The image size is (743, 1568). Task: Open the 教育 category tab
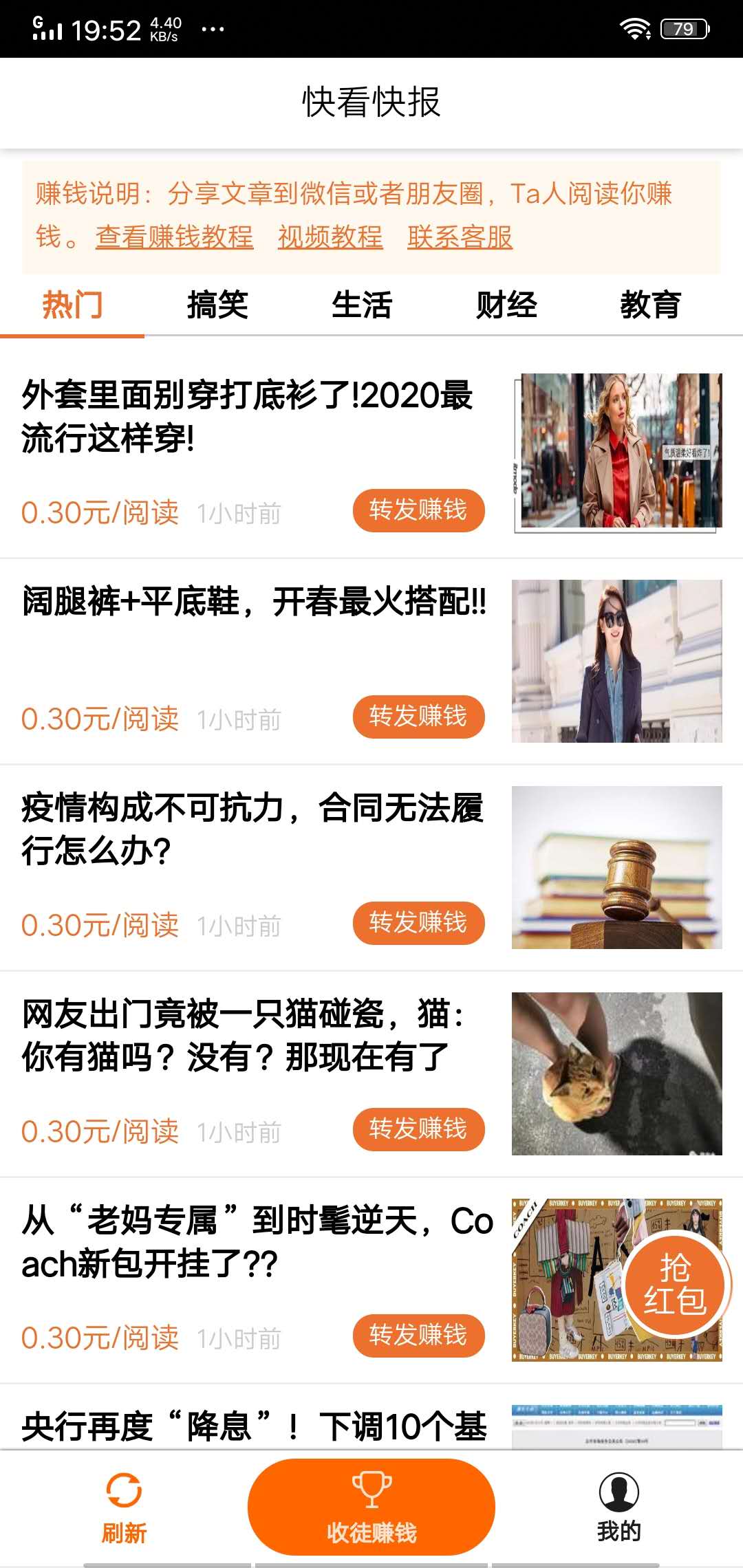pyautogui.click(x=650, y=305)
